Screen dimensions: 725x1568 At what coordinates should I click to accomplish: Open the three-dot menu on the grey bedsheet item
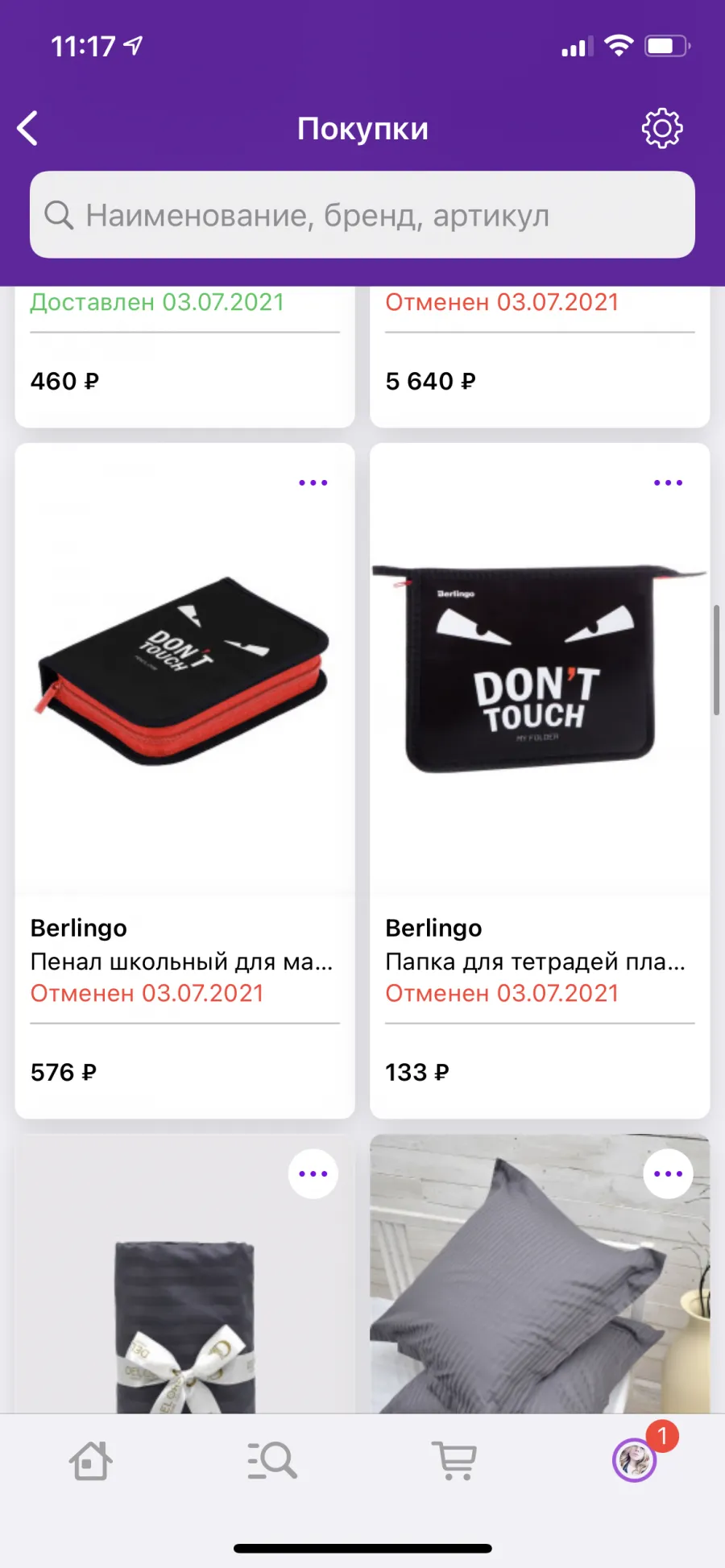313,1174
